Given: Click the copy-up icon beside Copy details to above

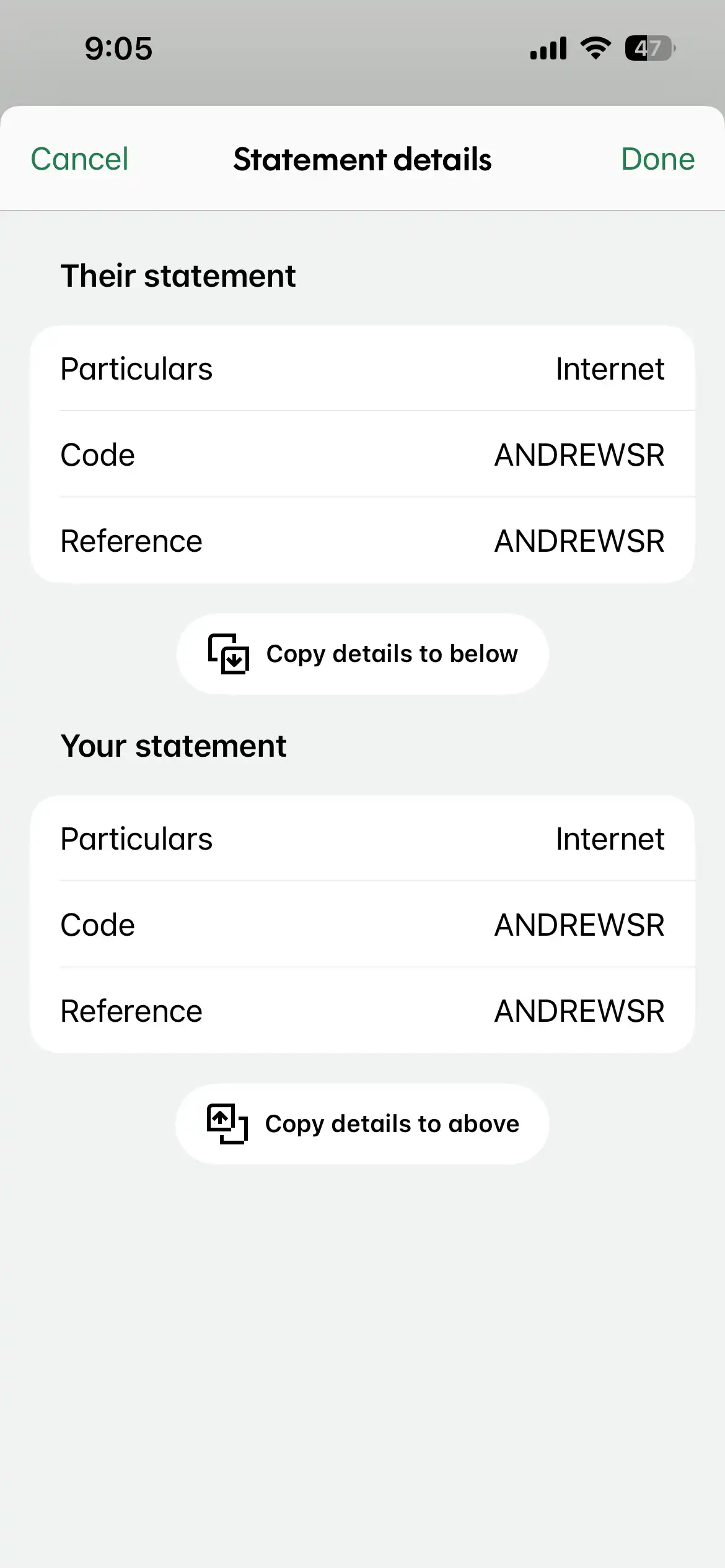Looking at the screenshot, I should [x=227, y=1123].
